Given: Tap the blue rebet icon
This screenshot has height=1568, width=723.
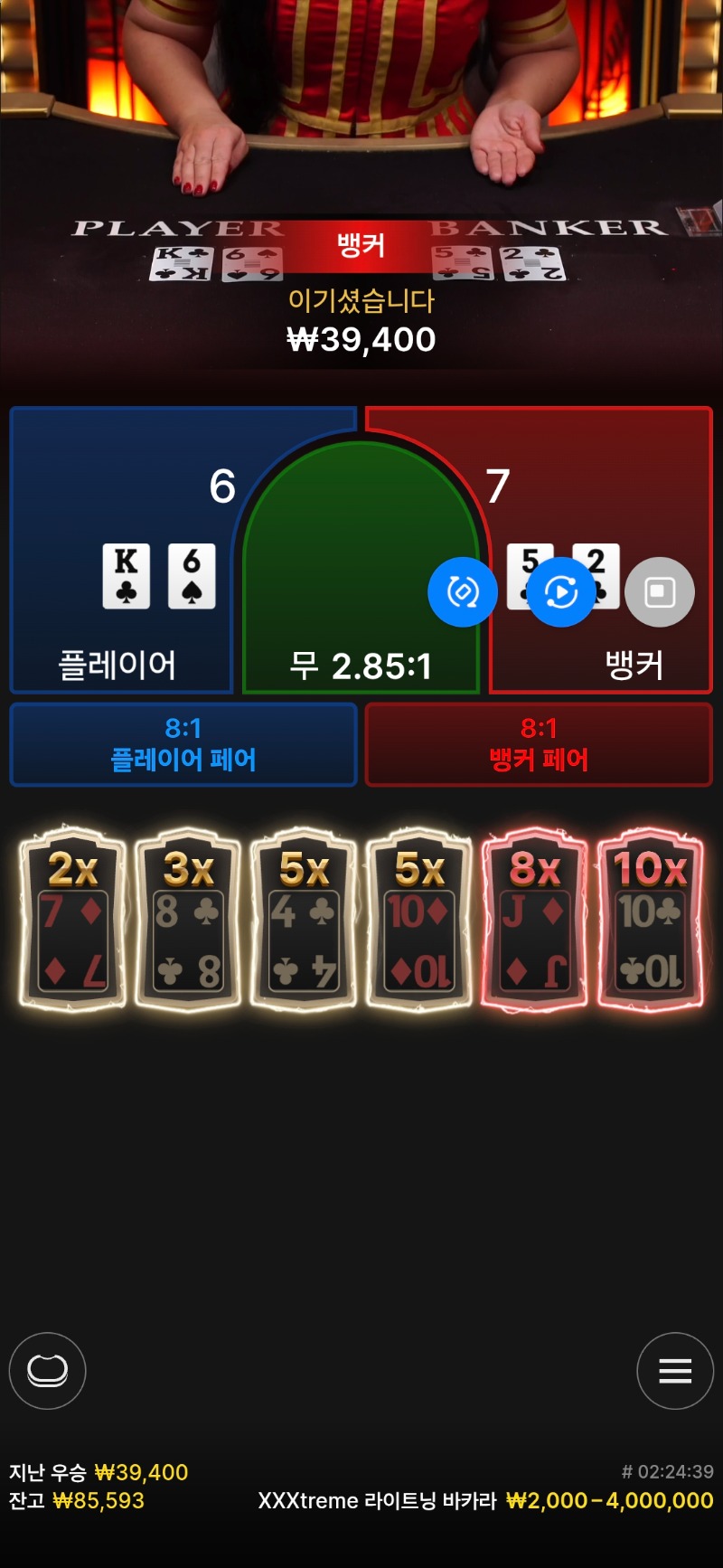Looking at the screenshot, I should 463,592.
